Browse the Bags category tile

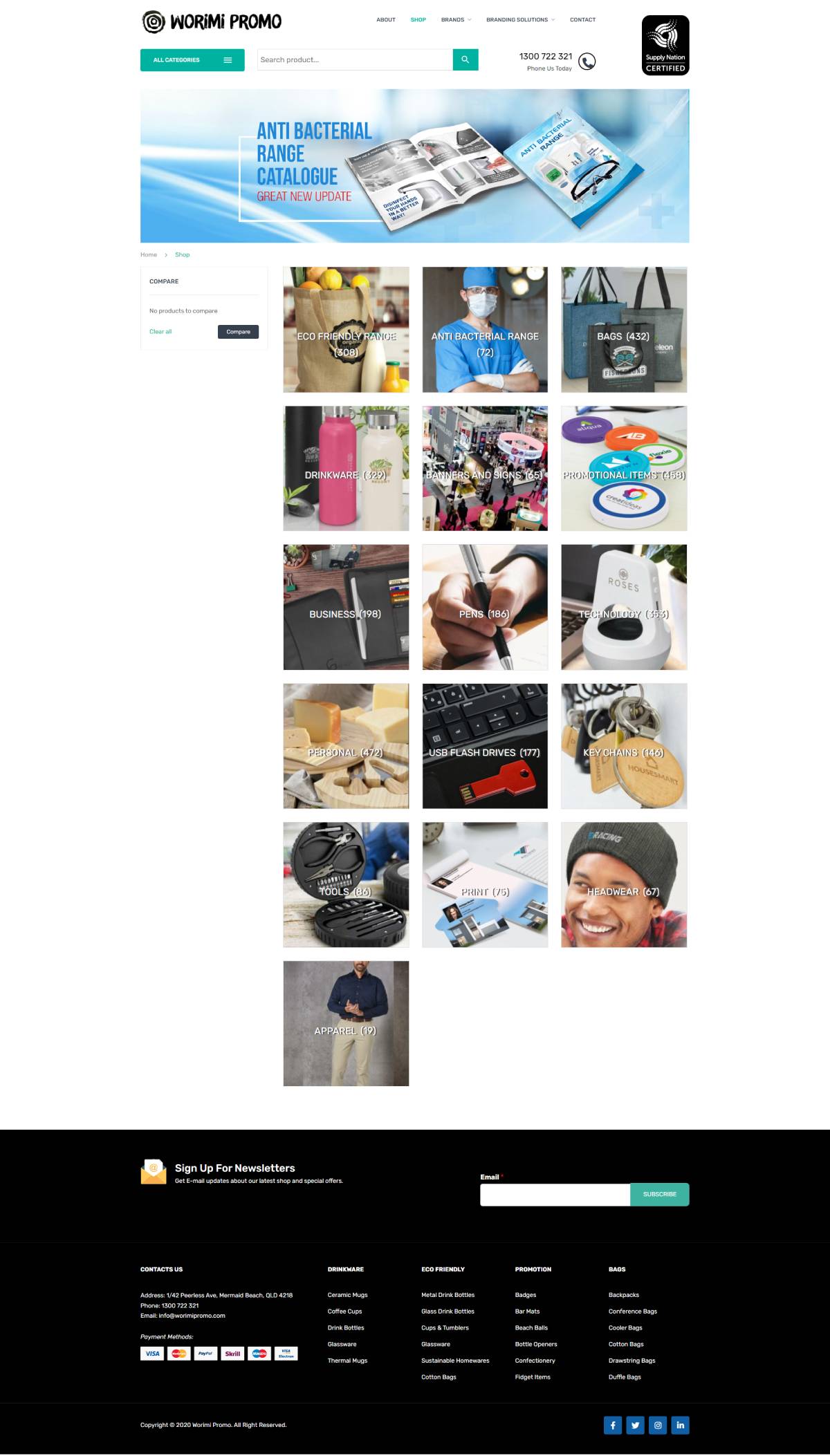point(623,330)
